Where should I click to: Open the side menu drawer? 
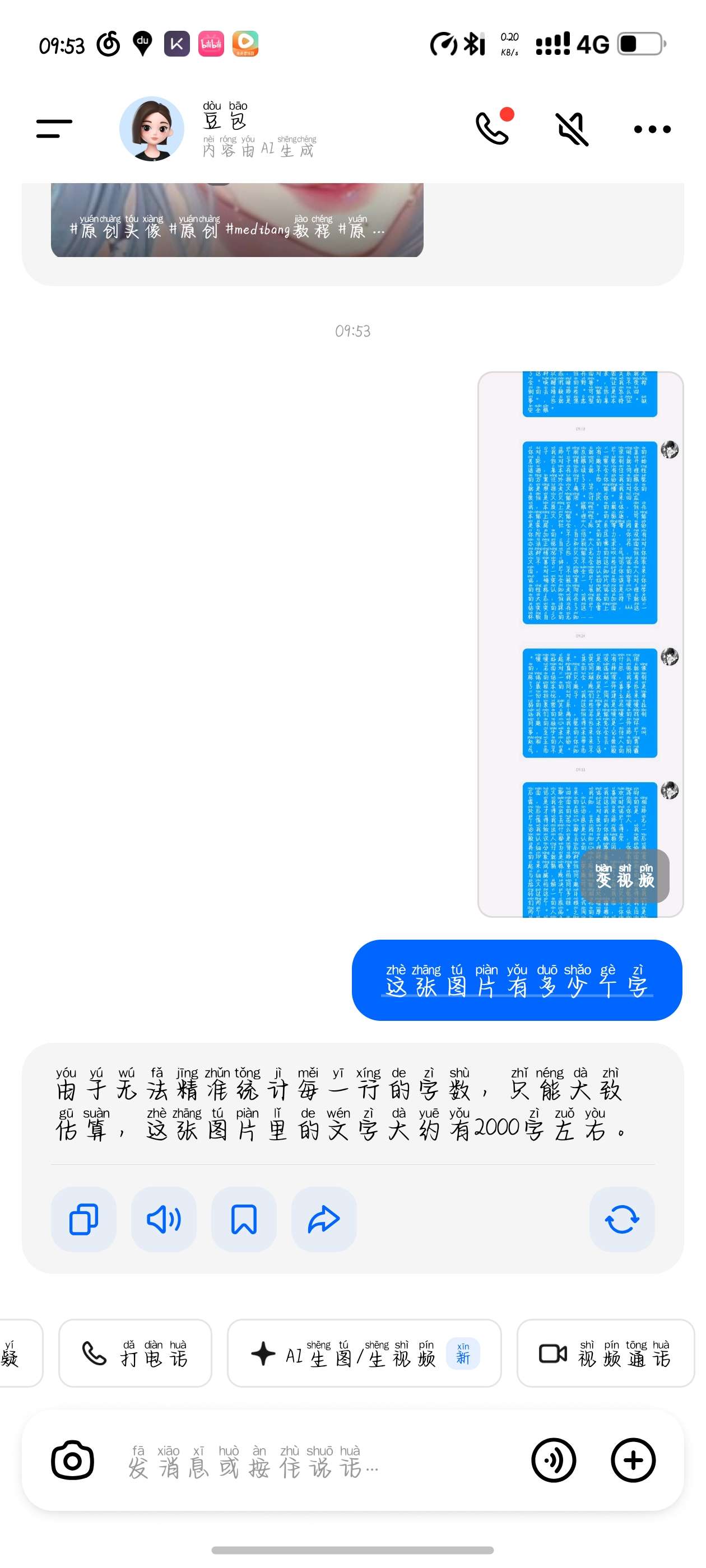[x=54, y=128]
